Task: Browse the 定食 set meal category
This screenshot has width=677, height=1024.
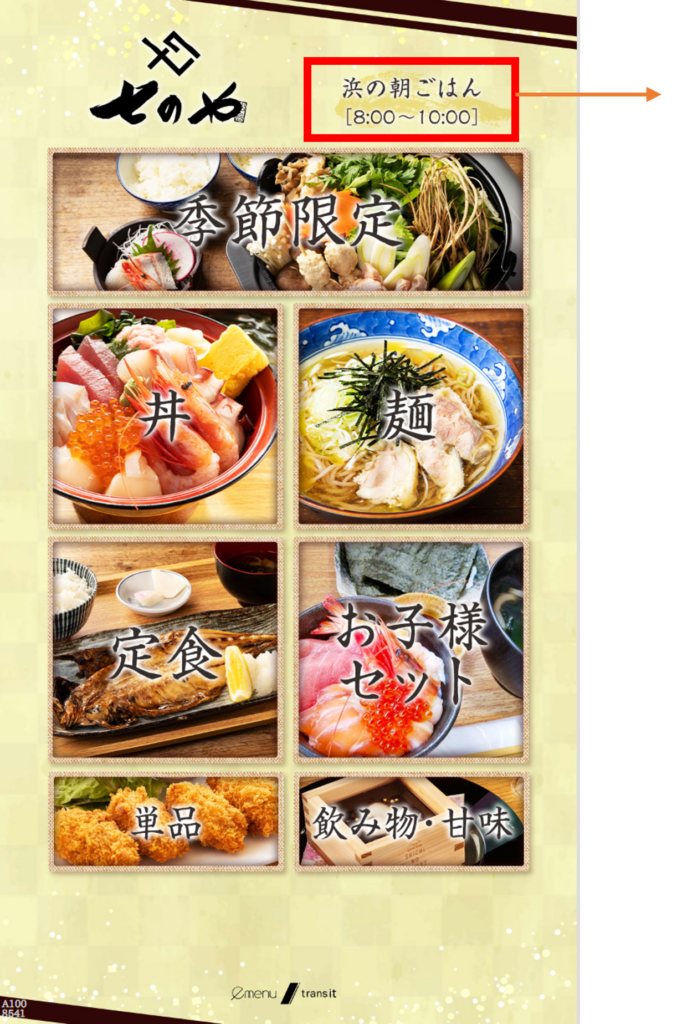Action: tap(166, 650)
